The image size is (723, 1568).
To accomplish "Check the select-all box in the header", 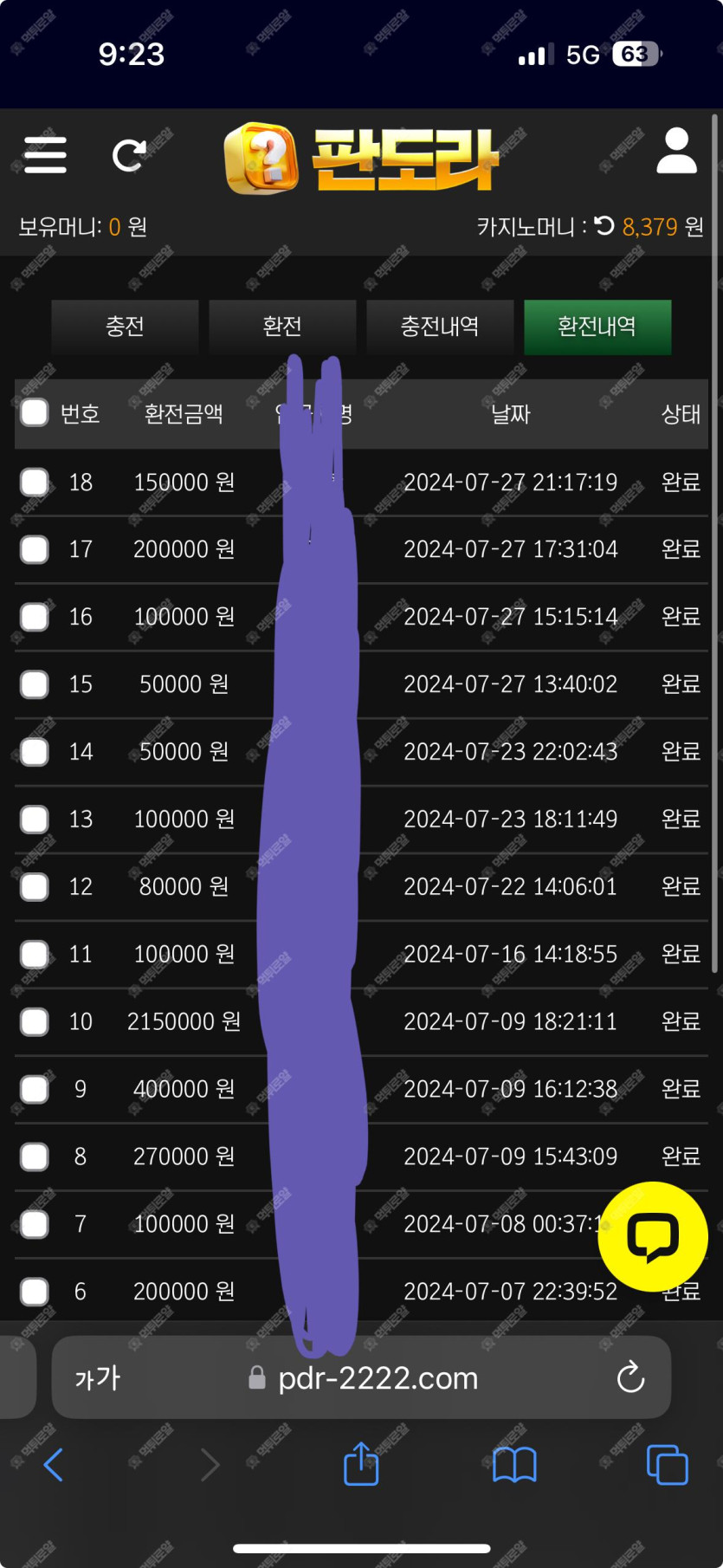I will click(x=35, y=413).
